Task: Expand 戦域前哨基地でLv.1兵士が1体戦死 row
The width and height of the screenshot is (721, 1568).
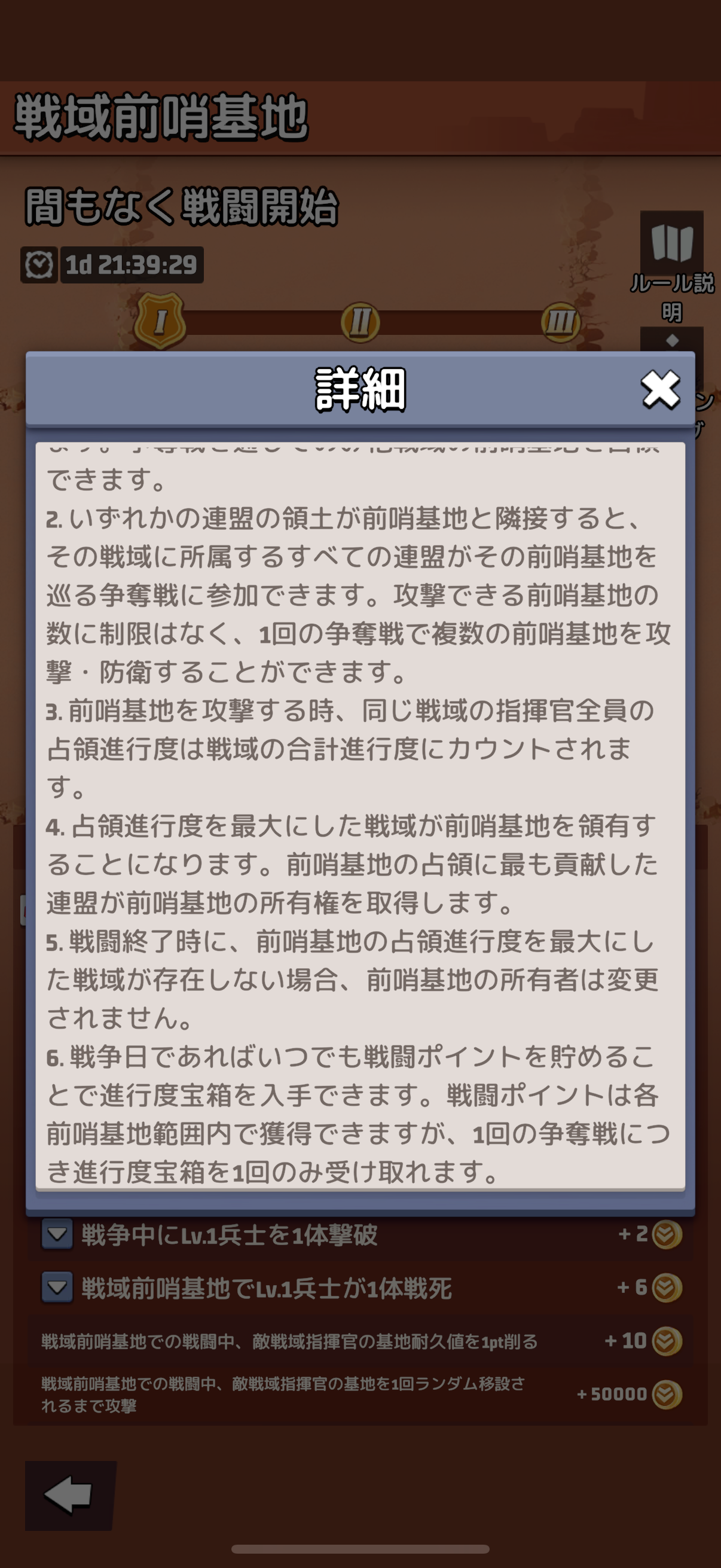Action: click(57, 1288)
